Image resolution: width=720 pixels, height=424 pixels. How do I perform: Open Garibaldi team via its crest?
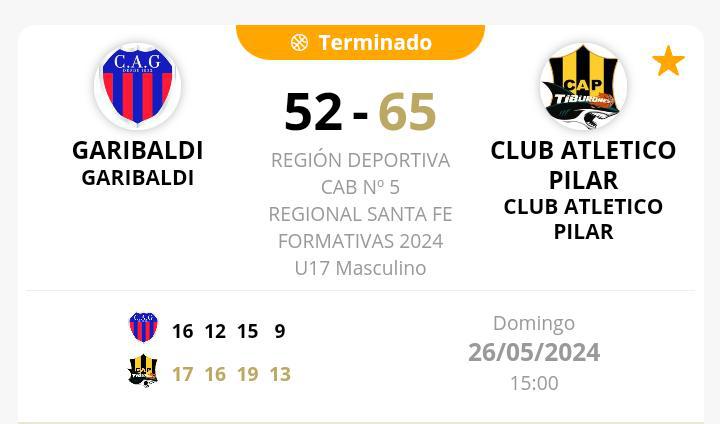[x=138, y=87]
